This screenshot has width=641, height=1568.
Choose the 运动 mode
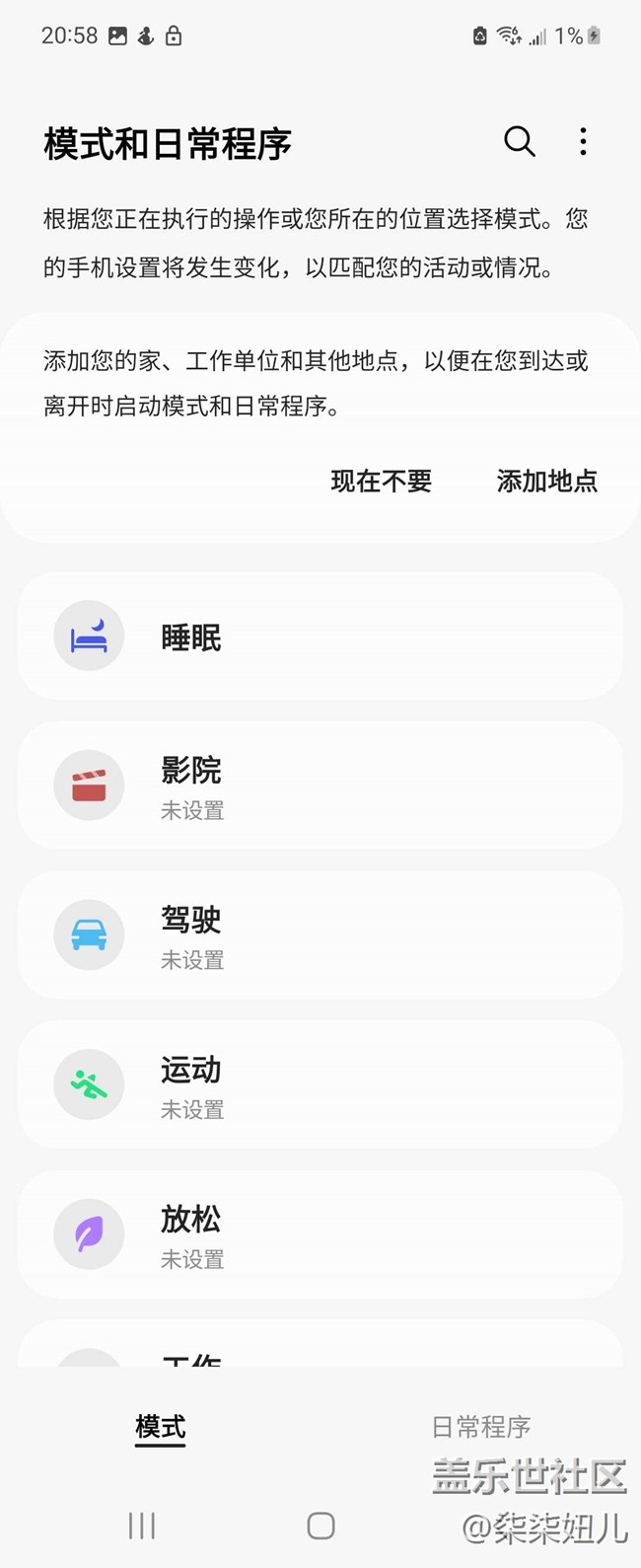320,1084
